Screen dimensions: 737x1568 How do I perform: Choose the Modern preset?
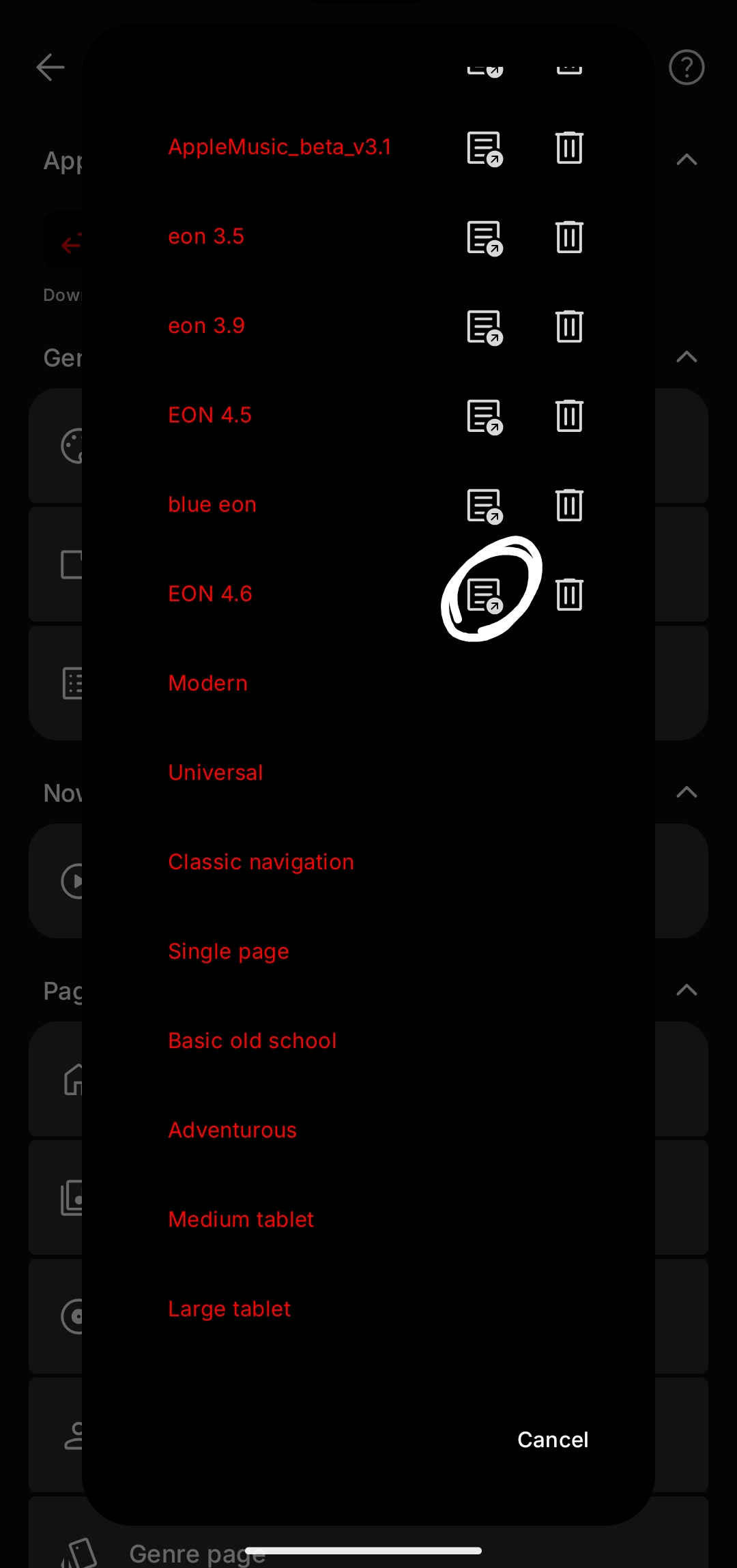tap(207, 683)
